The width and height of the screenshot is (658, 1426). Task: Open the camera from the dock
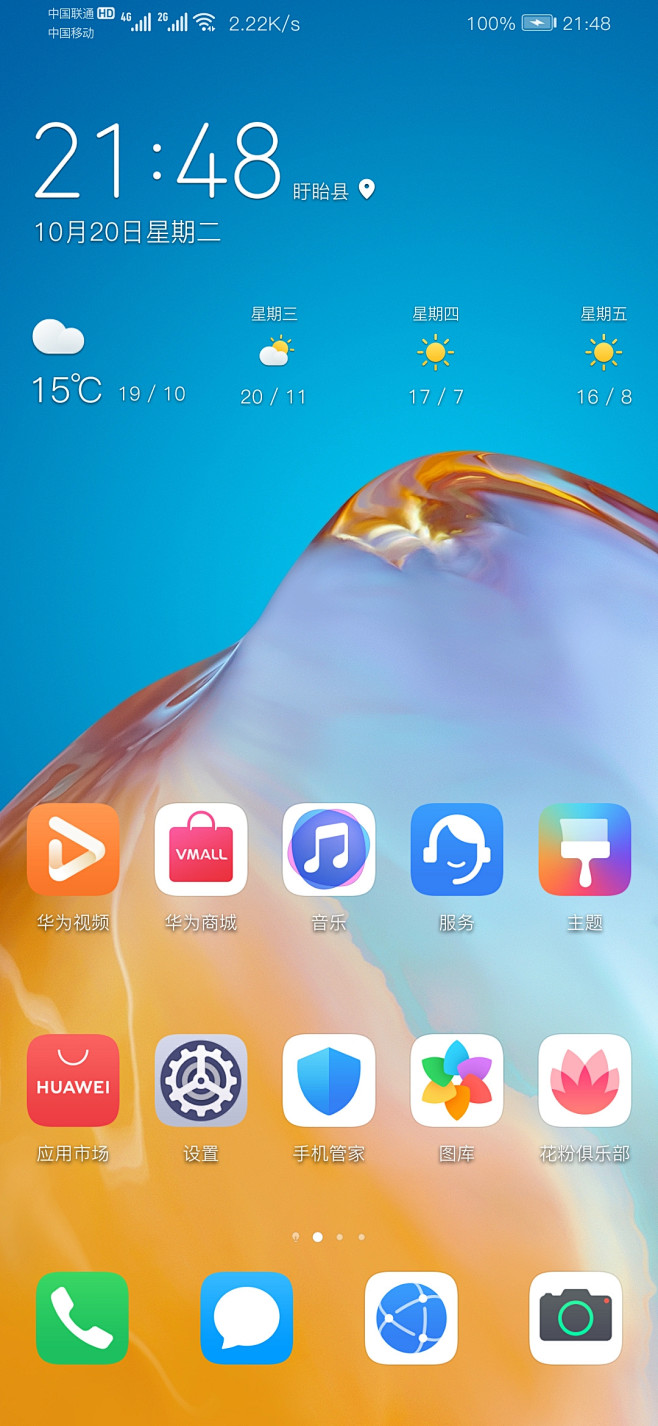click(576, 1318)
